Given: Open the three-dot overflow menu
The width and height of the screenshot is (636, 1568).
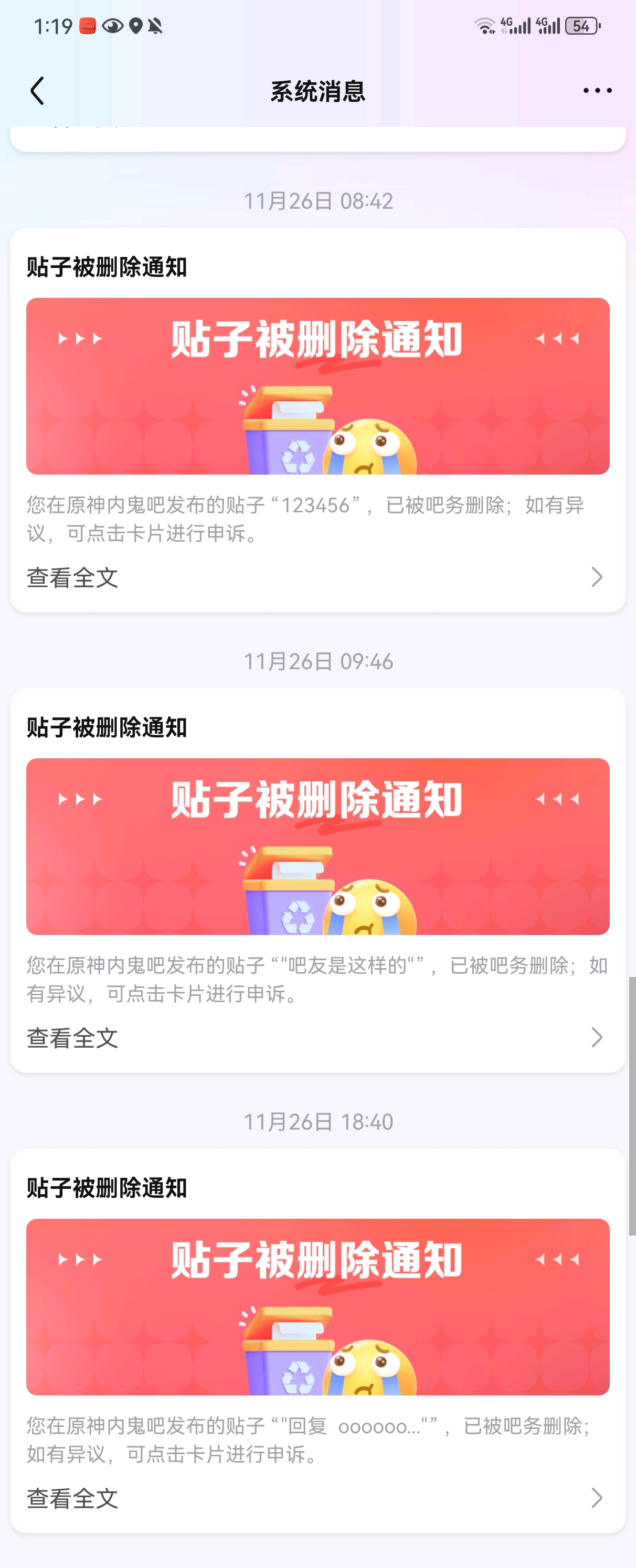Looking at the screenshot, I should point(597,91).
